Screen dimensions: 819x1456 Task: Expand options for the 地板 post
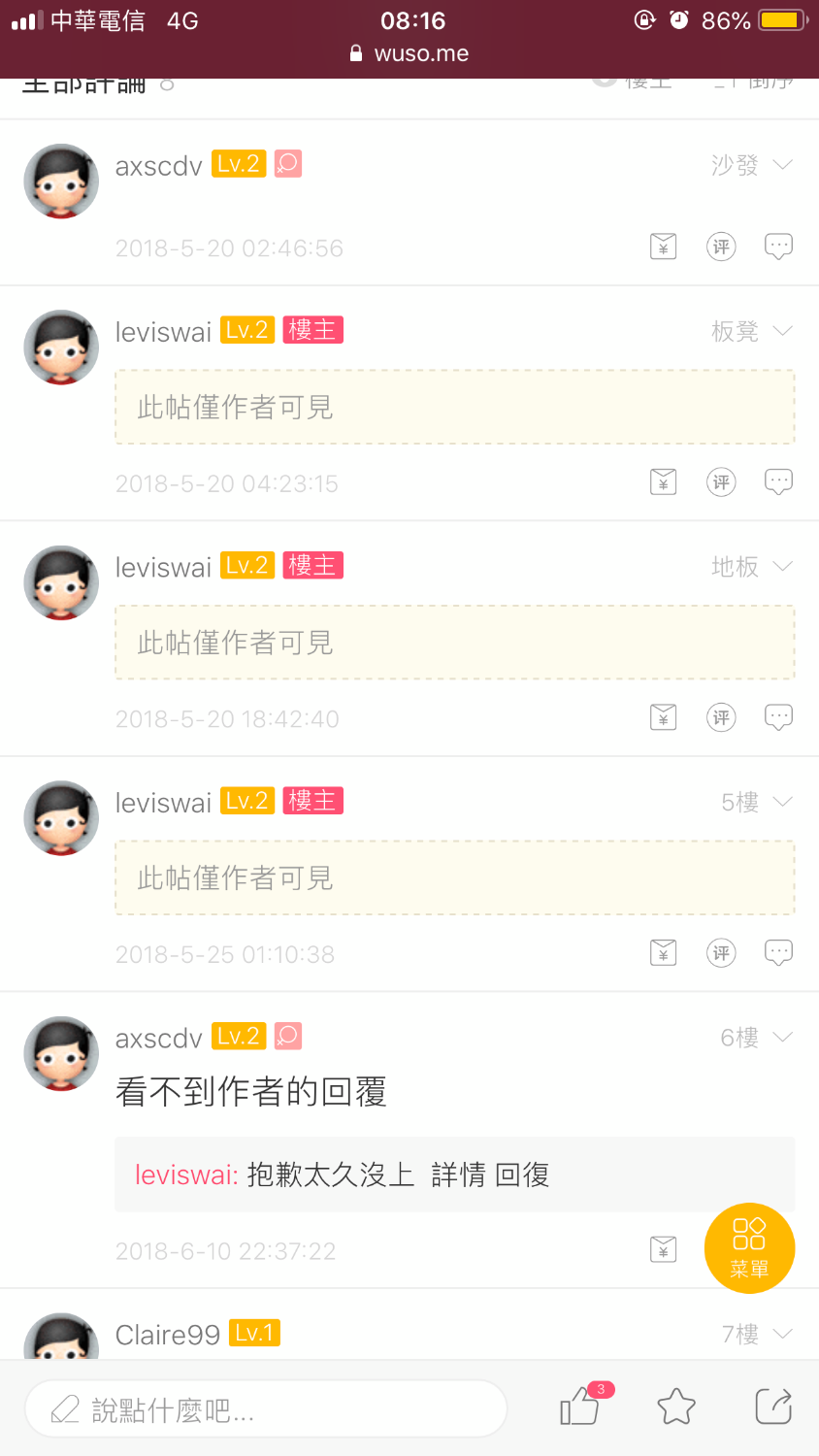783,566
